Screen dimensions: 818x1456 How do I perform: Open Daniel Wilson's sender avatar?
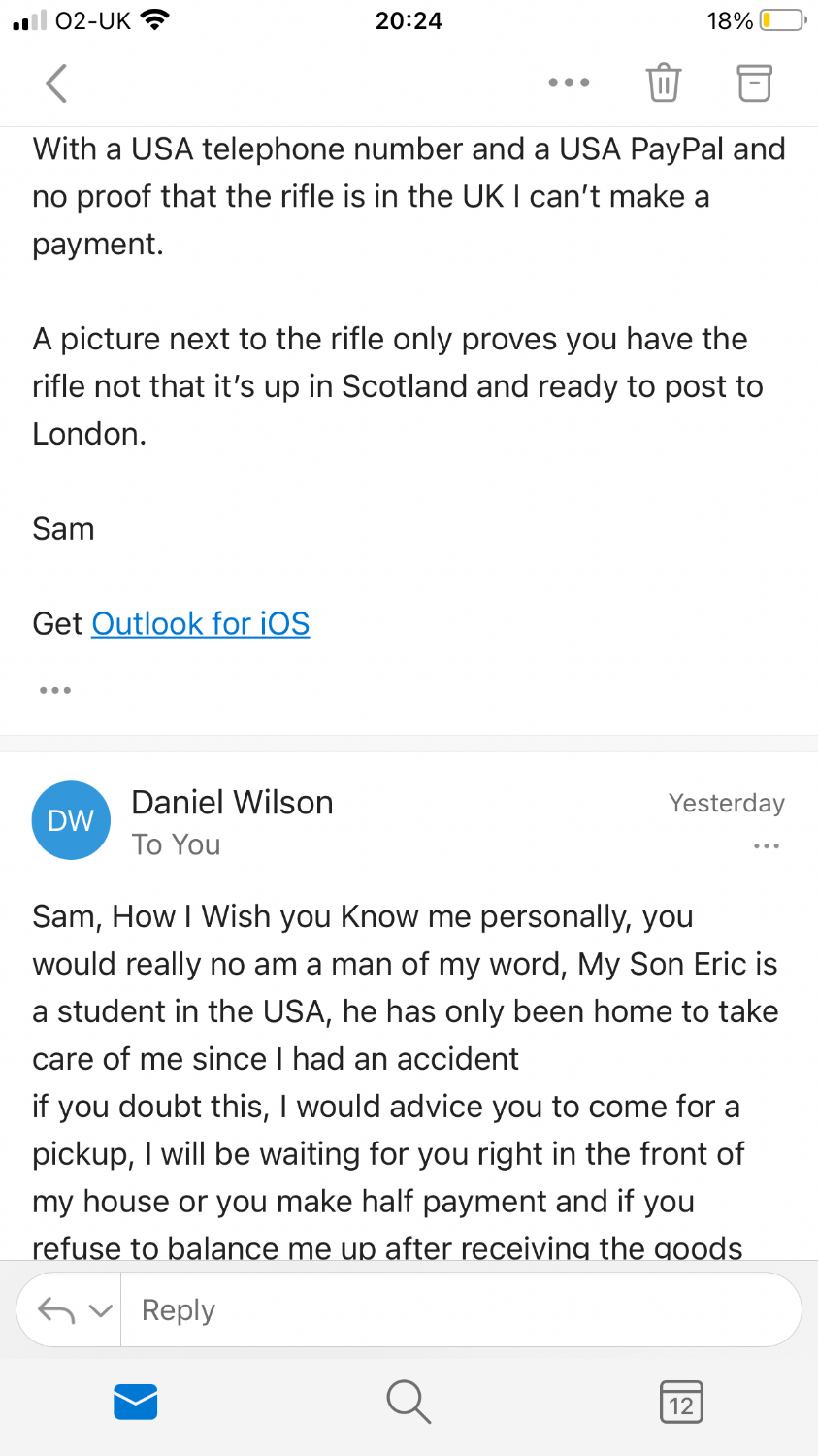tap(71, 820)
